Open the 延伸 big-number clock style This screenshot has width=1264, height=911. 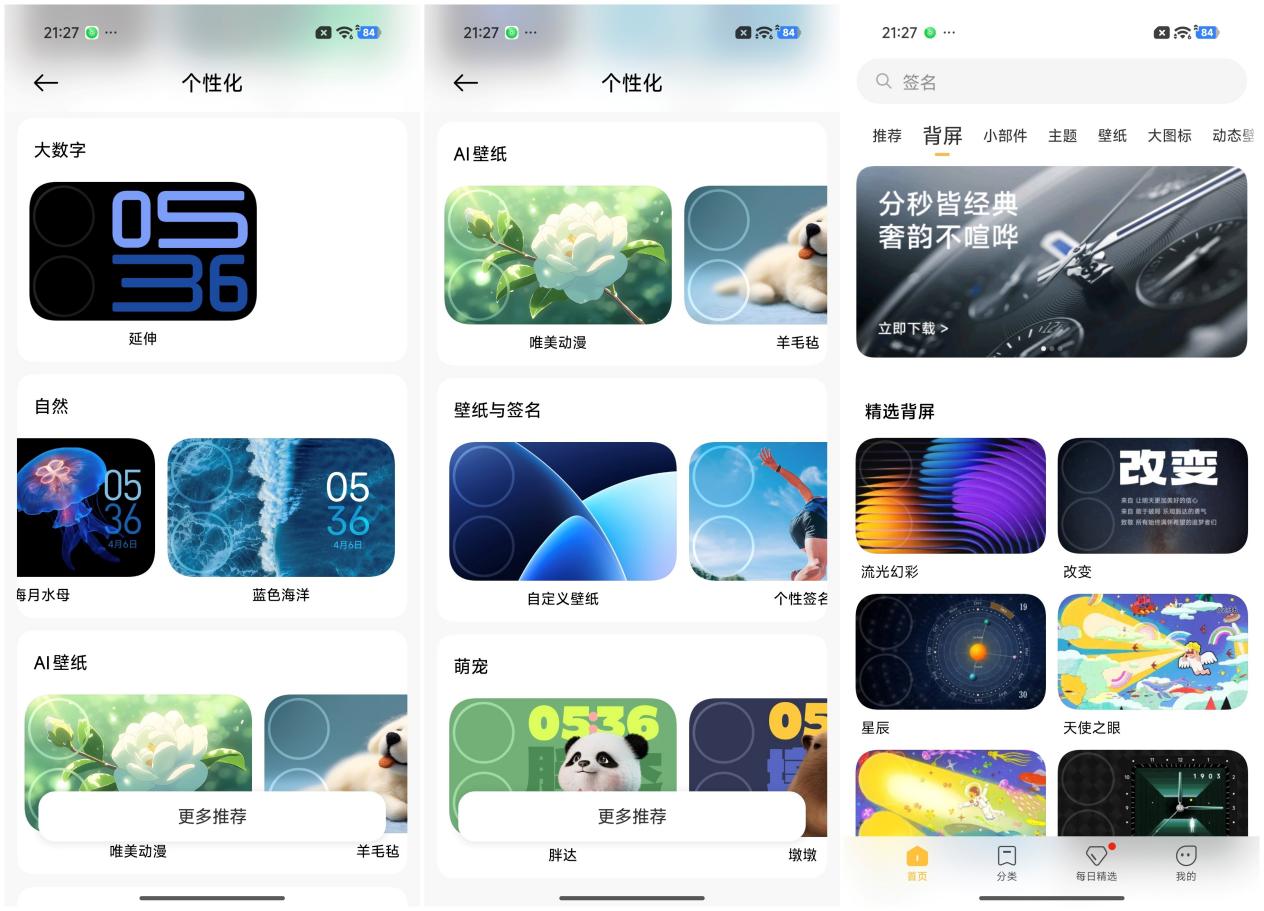(x=143, y=251)
